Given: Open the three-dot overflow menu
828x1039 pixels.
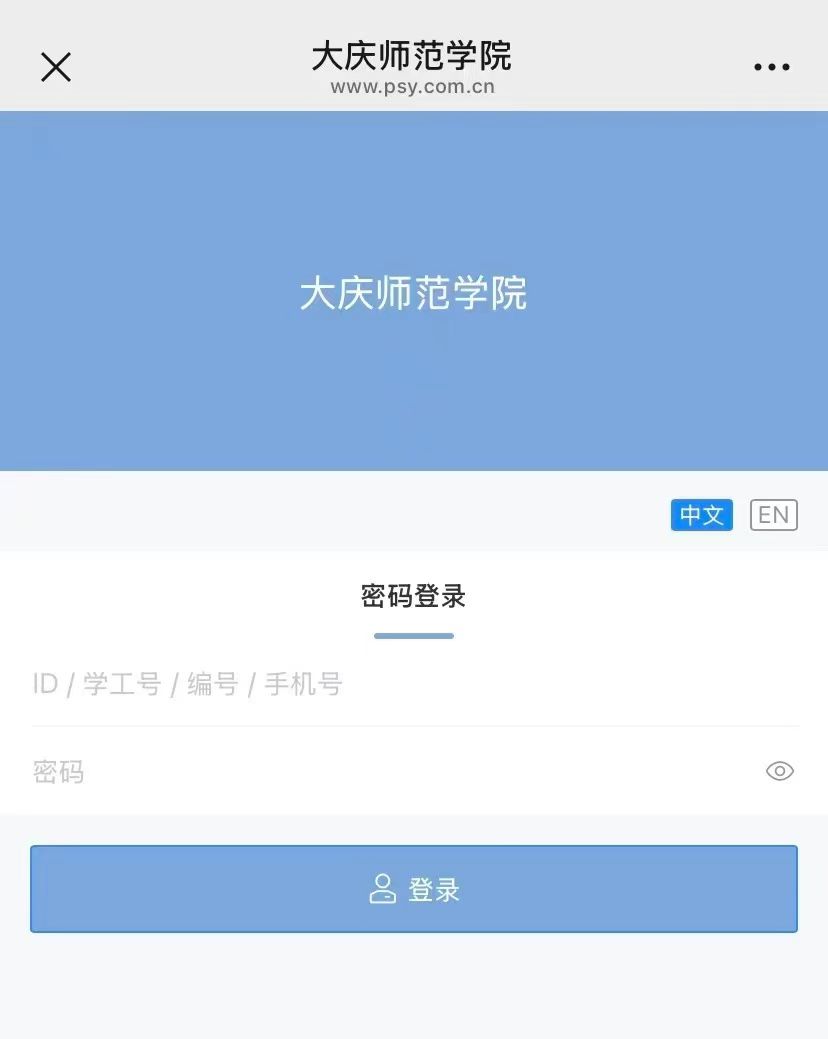Looking at the screenshot, I should (x=771, y=67).
